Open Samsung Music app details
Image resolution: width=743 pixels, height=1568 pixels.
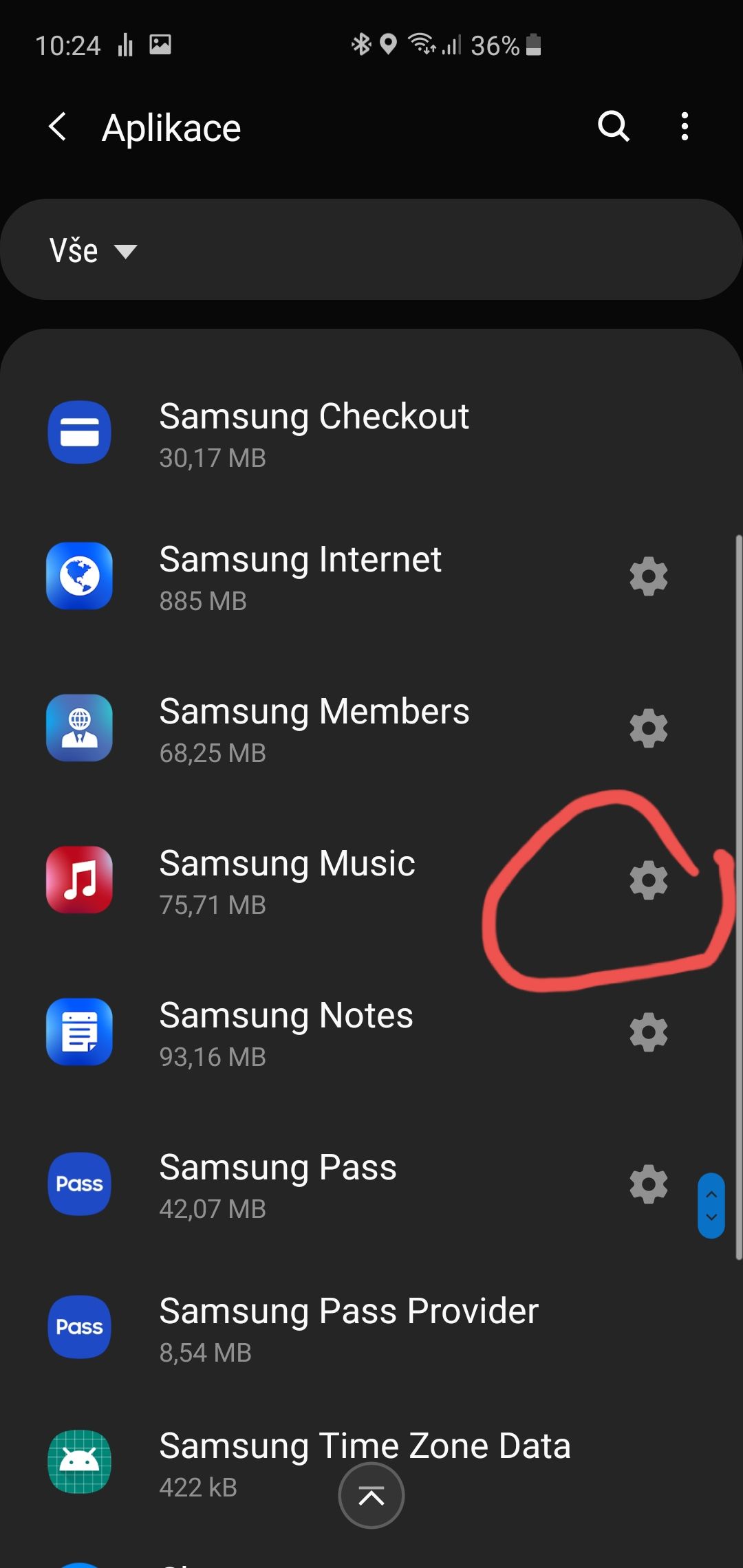tap(287, 881)
